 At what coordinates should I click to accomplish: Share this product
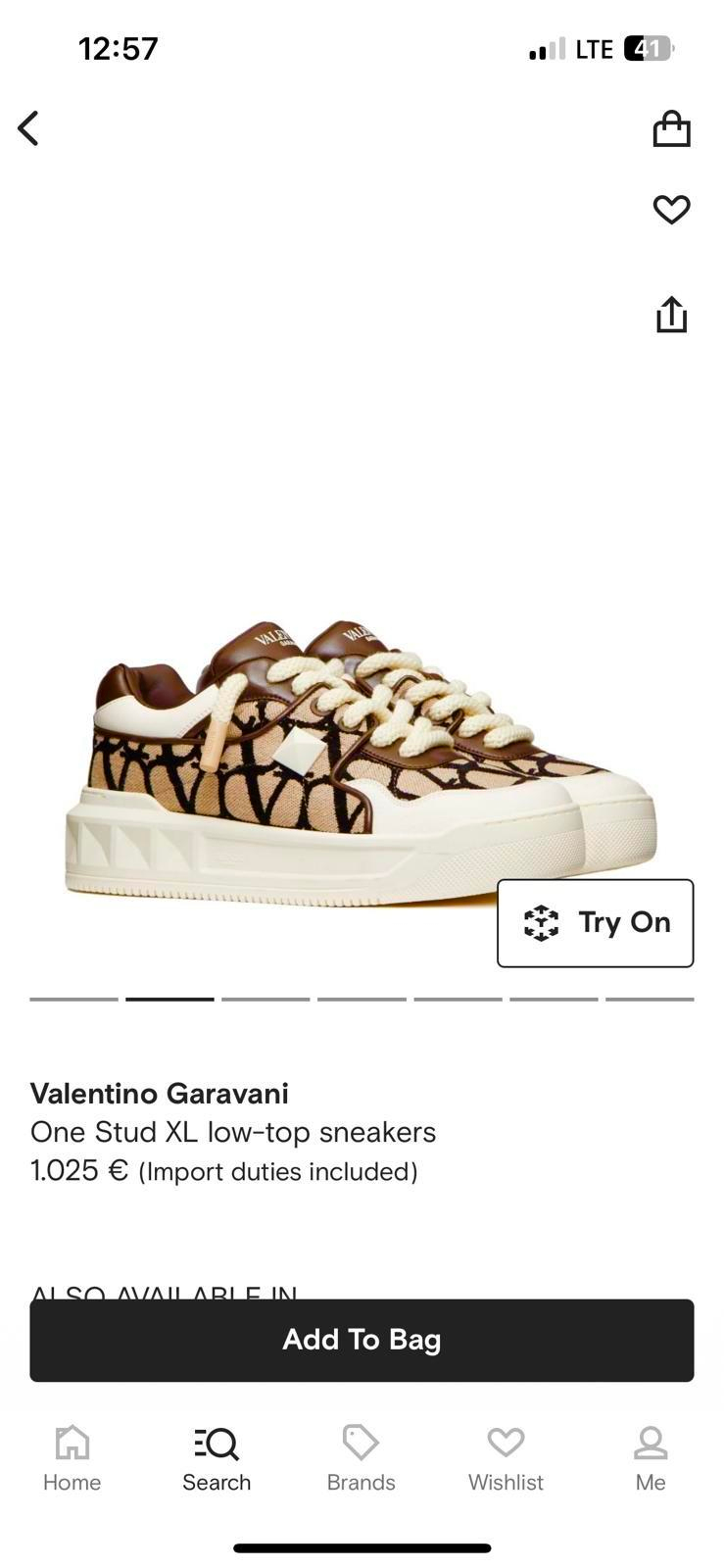point(671,315)
